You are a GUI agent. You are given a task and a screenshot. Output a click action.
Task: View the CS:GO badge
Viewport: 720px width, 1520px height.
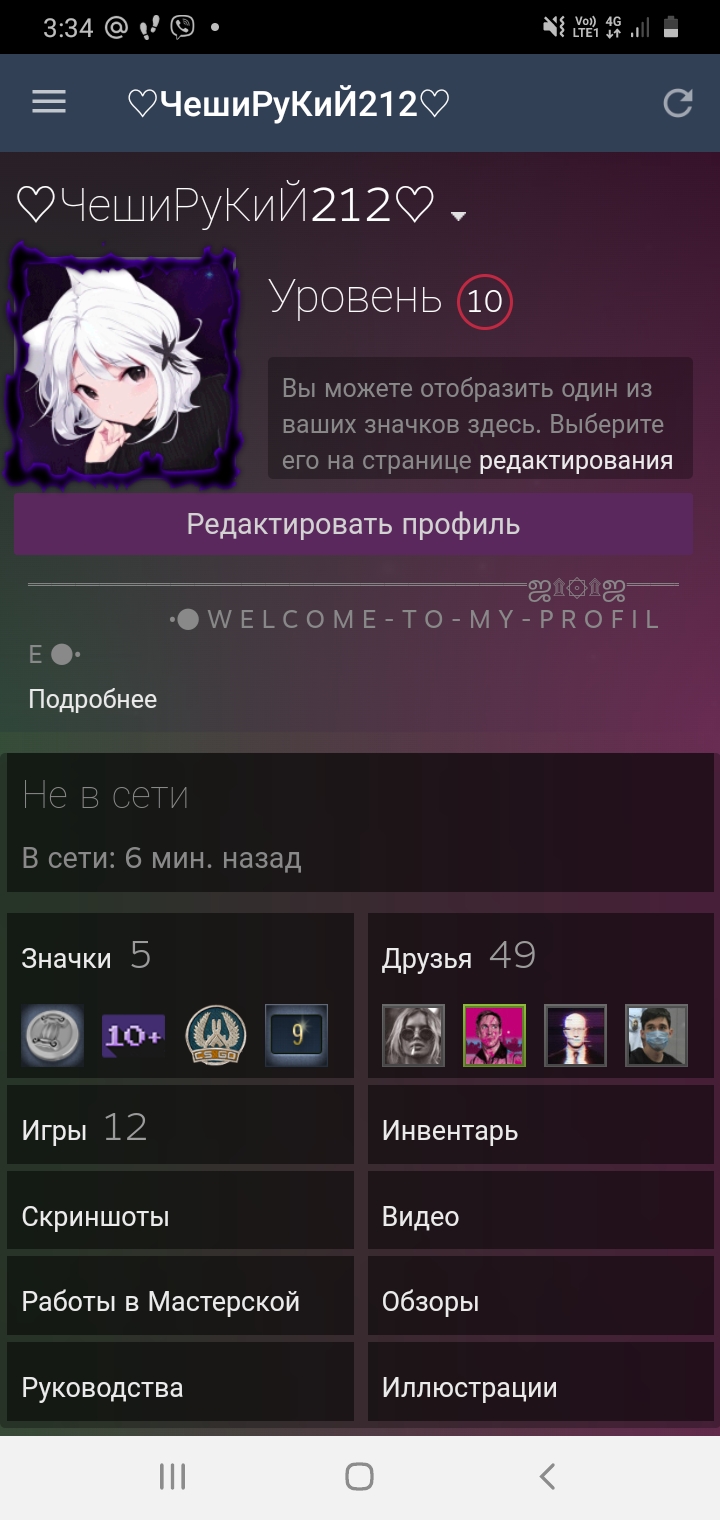click(x=216, y=1035)
